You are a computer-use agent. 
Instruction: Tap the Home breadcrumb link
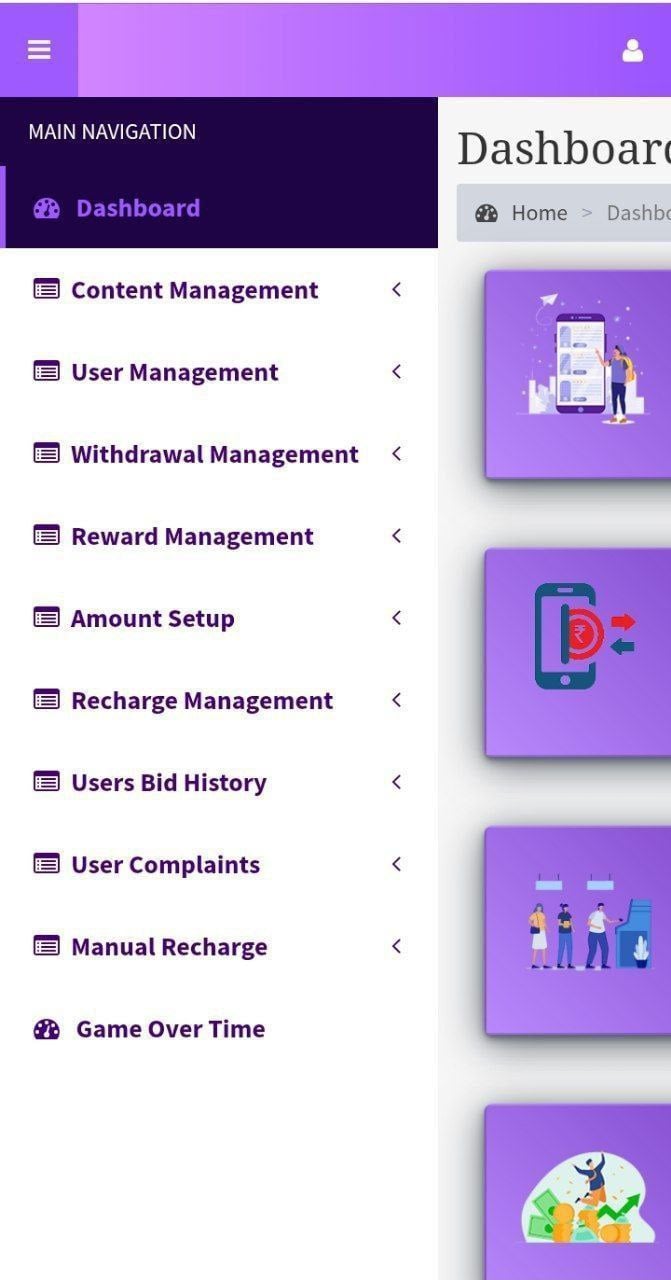(538, 213)
